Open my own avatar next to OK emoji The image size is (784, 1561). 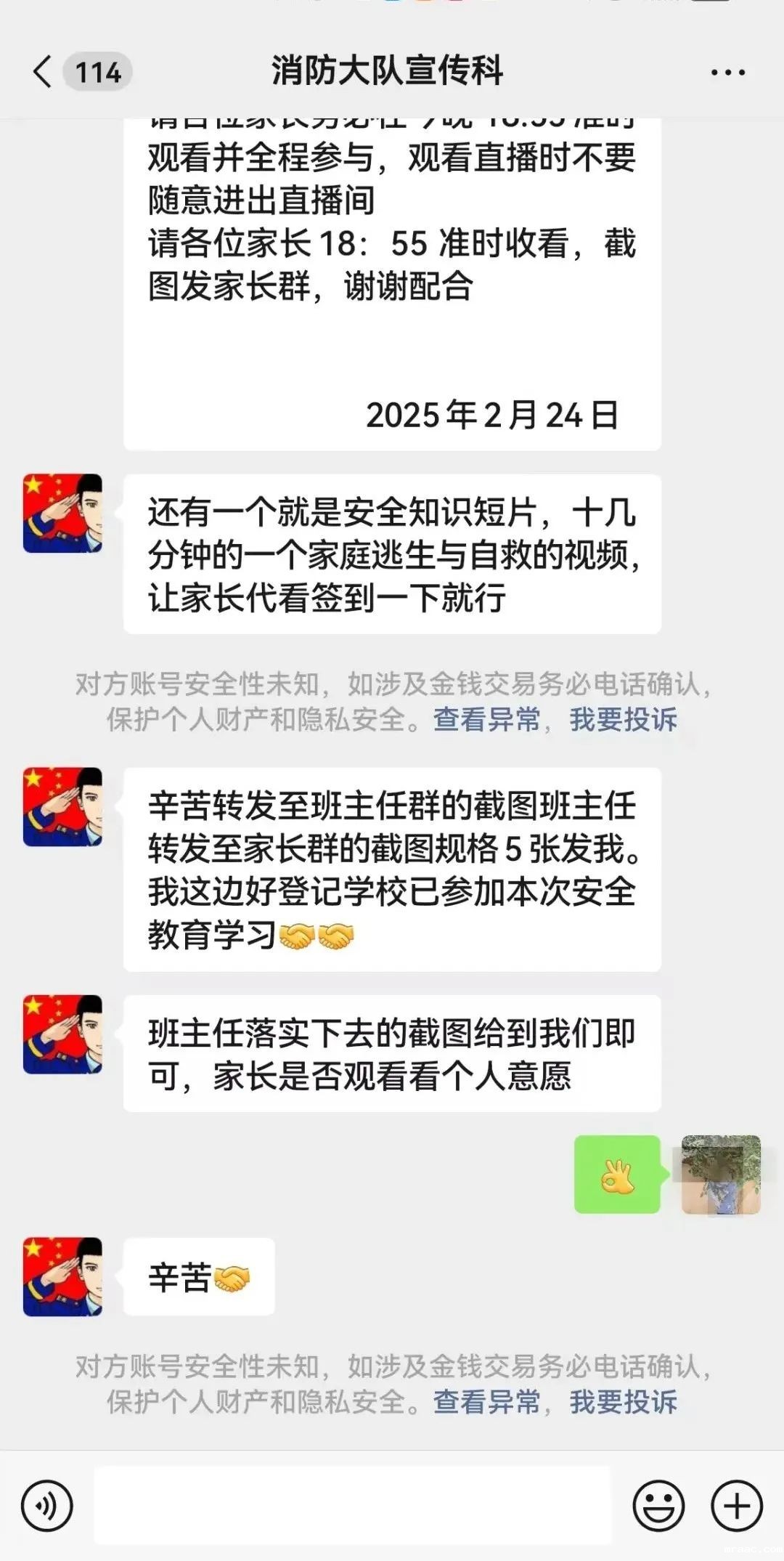[721, 1175]
